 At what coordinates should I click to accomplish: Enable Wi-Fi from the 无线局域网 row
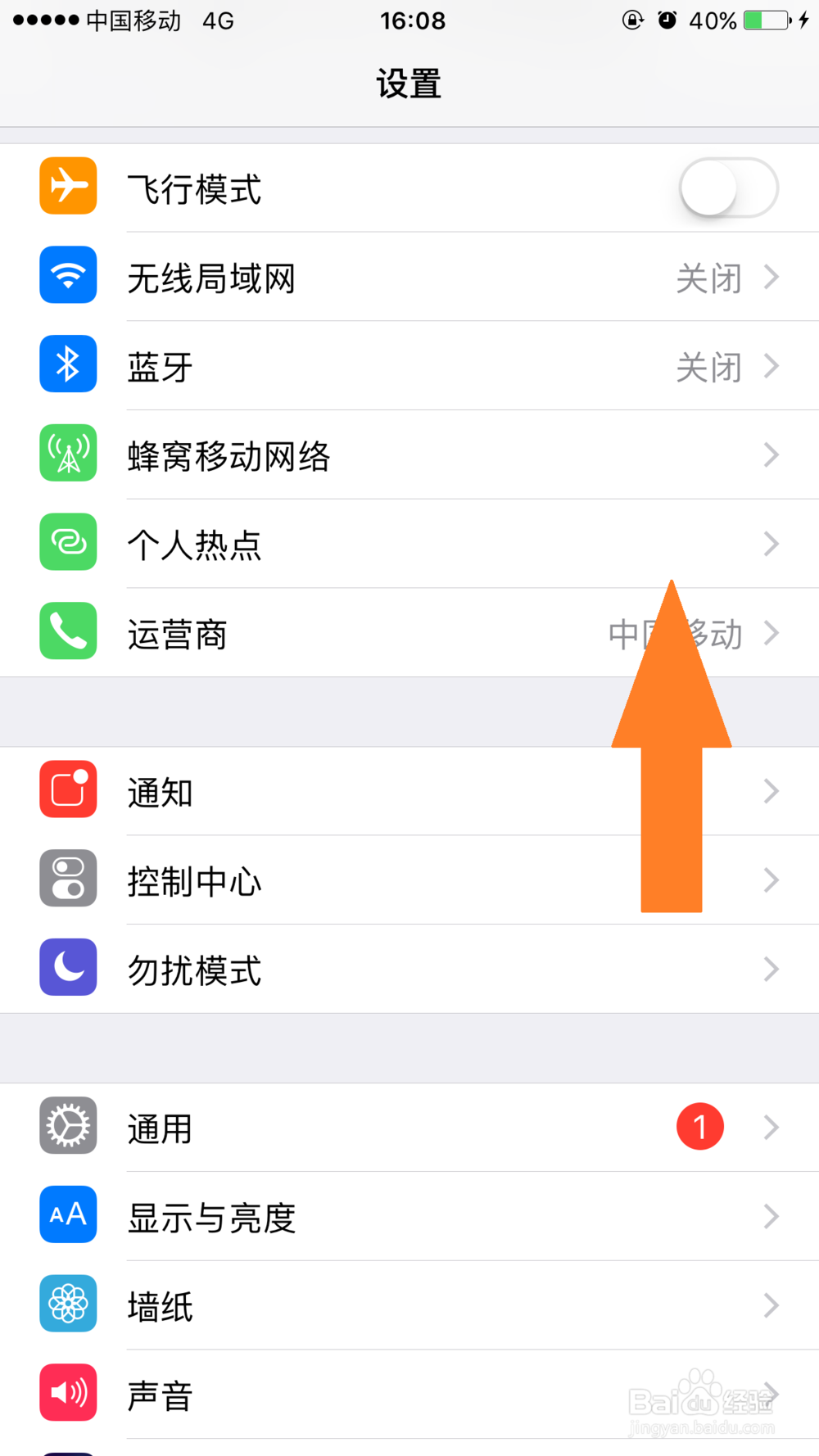[x=409, y=278]
